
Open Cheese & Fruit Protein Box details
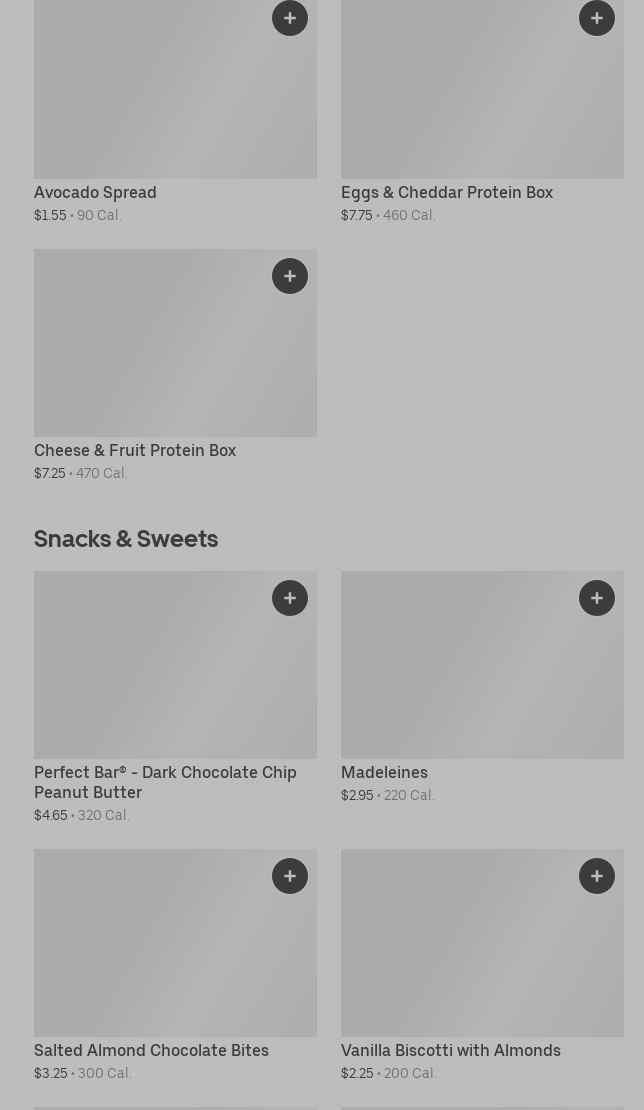[x=135, y=450]
